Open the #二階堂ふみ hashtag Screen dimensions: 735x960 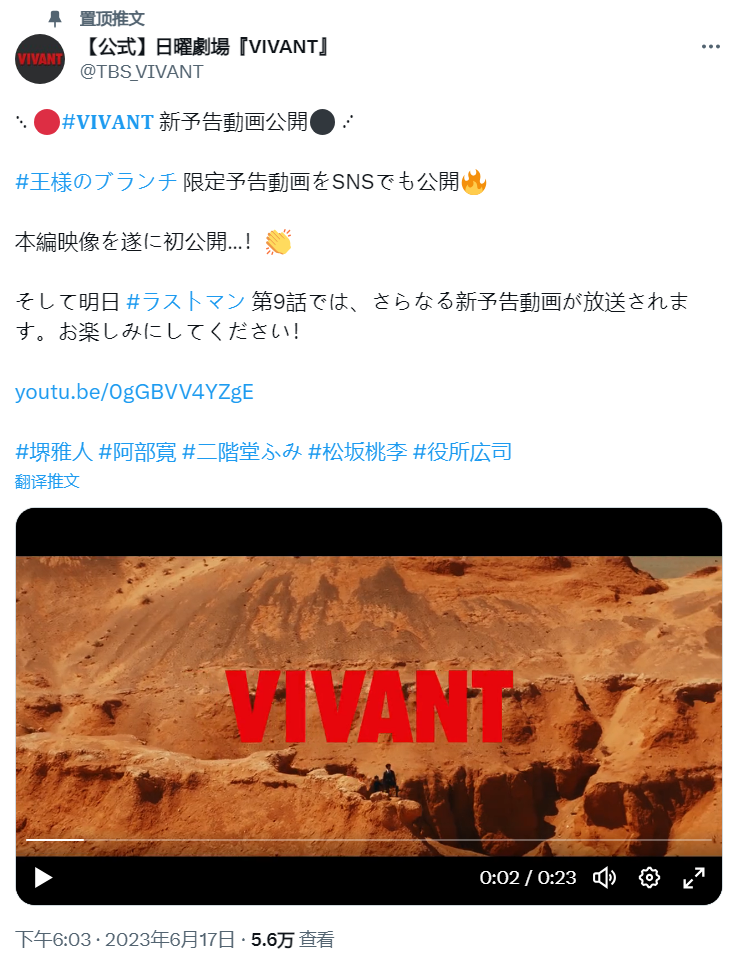pos(241,451)
